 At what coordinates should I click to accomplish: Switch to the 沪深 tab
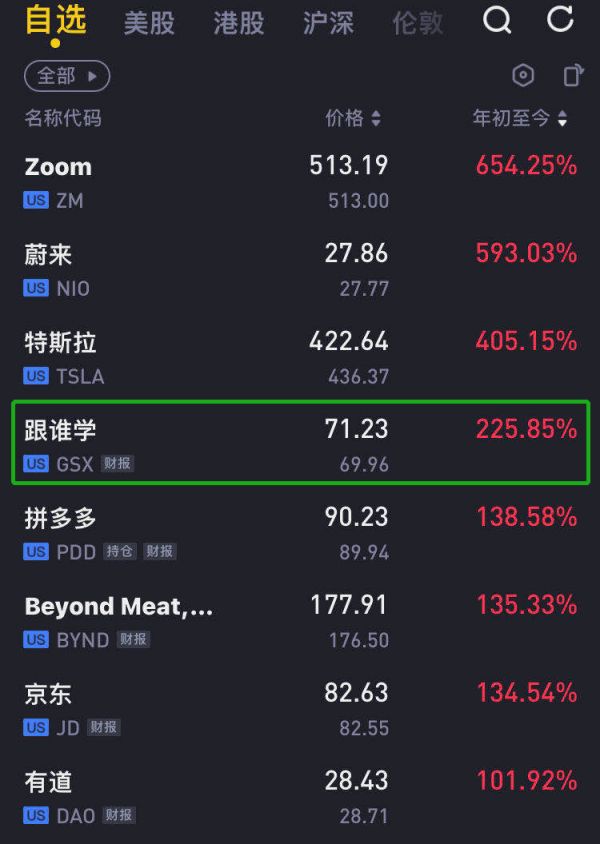(x=328, y=23)
